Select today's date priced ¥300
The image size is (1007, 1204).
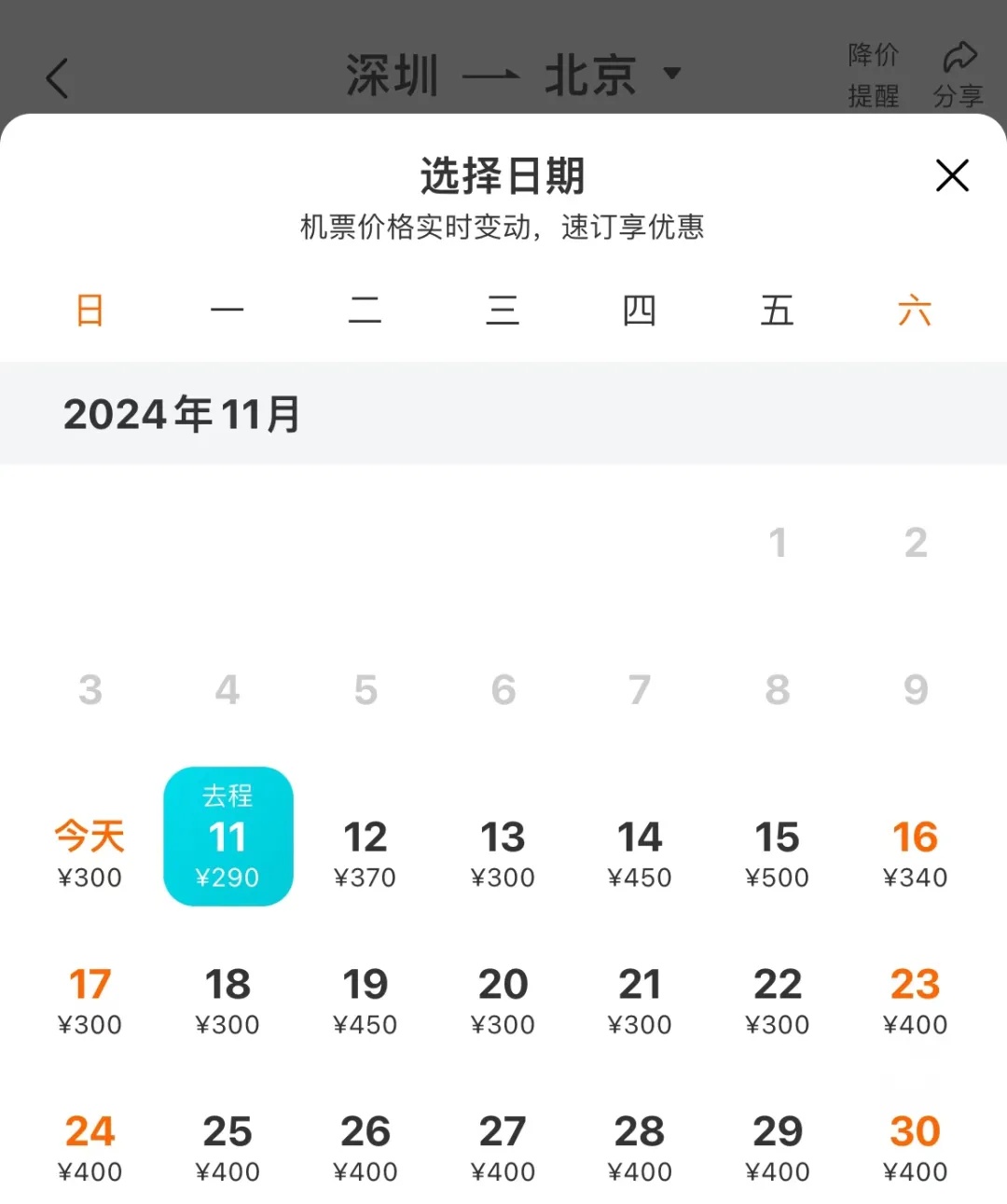[90, 851]
